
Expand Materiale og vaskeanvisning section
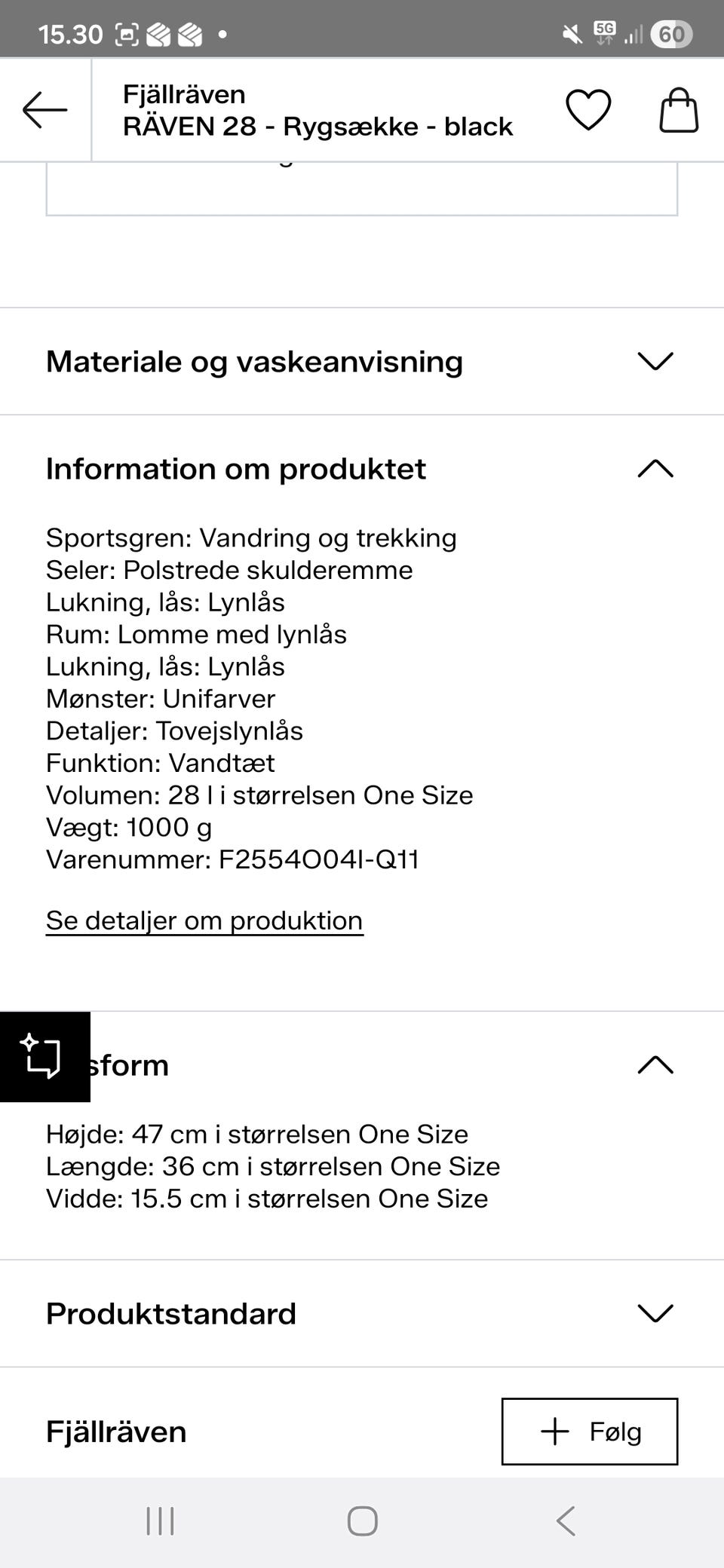[362, 361]
